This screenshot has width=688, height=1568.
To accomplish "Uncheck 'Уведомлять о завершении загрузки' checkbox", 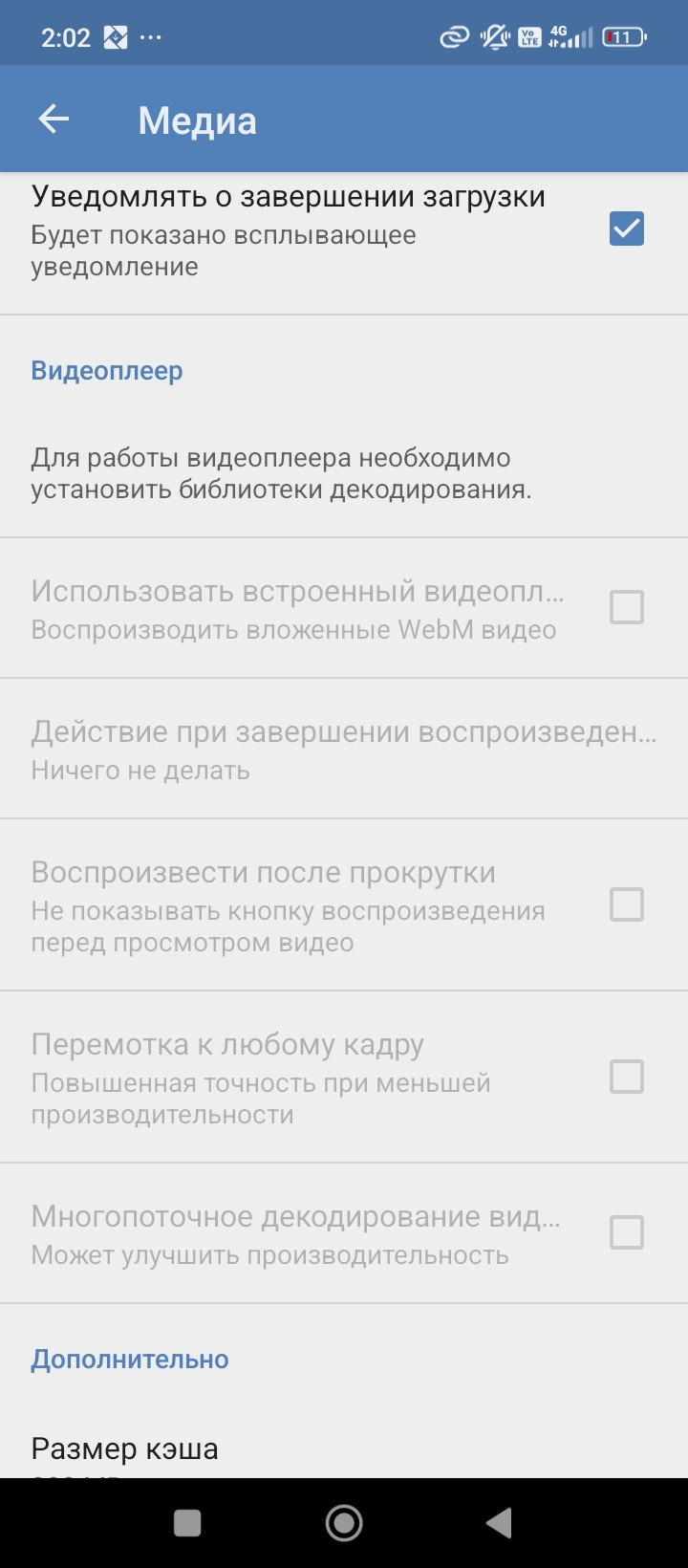I will (x=626, y=229).
